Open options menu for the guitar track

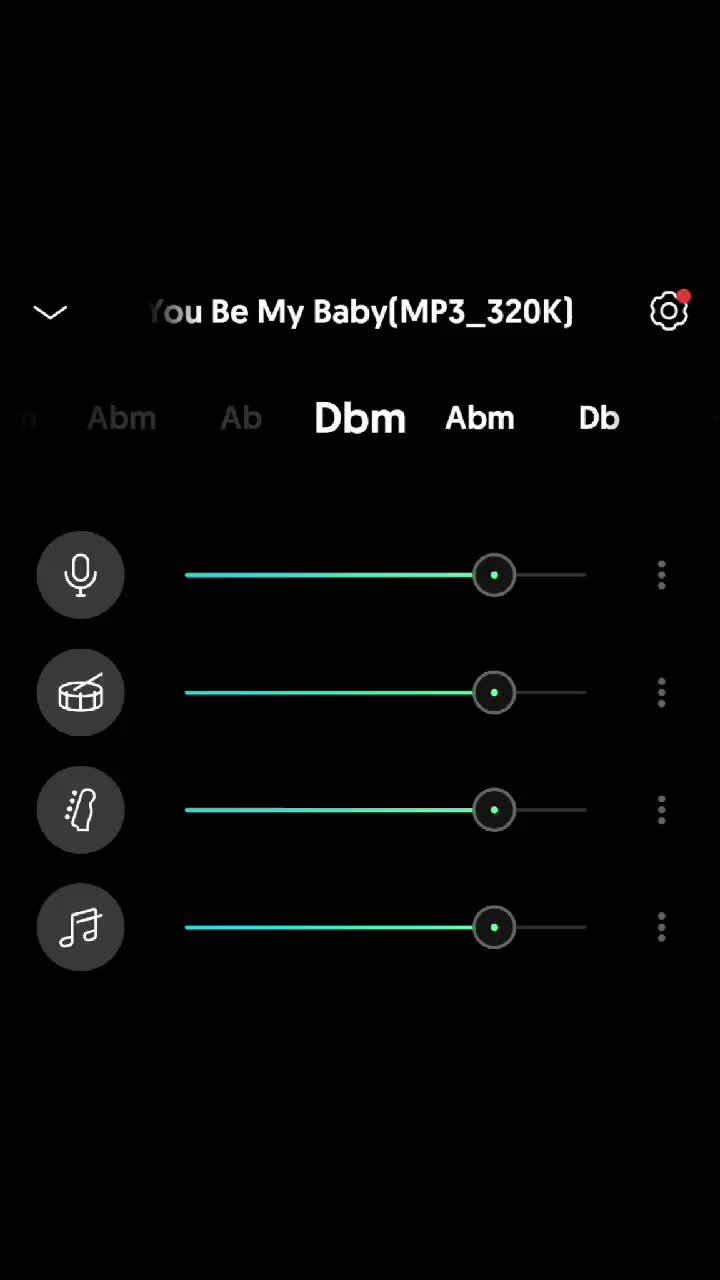(x=661, y=811)
